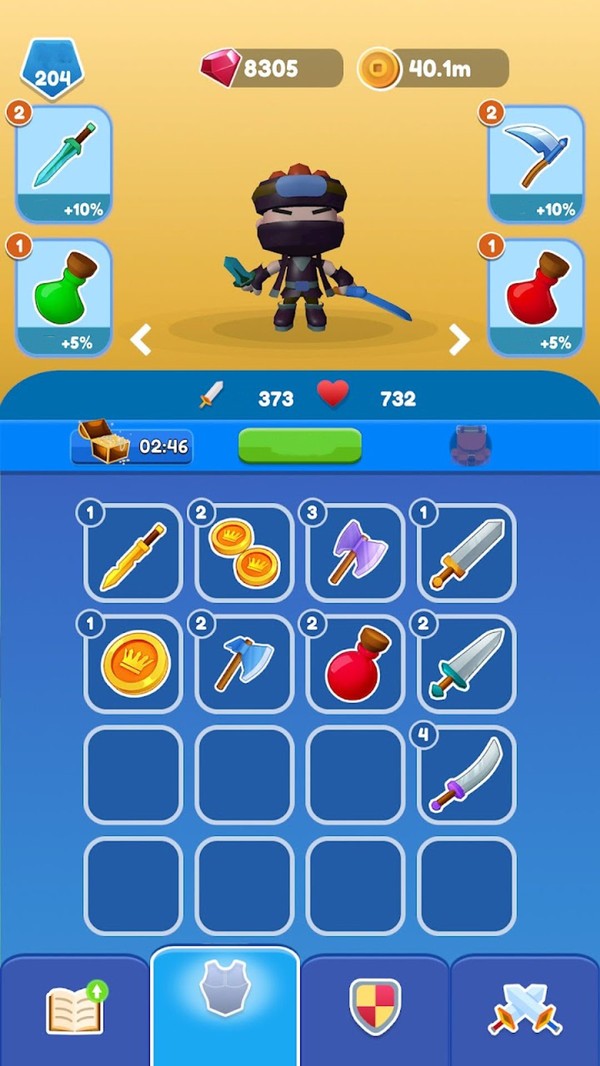The height and width of the screenshot is (1066, 600).
Task: Switch to the shield tab
Action: click(375, 1010)
